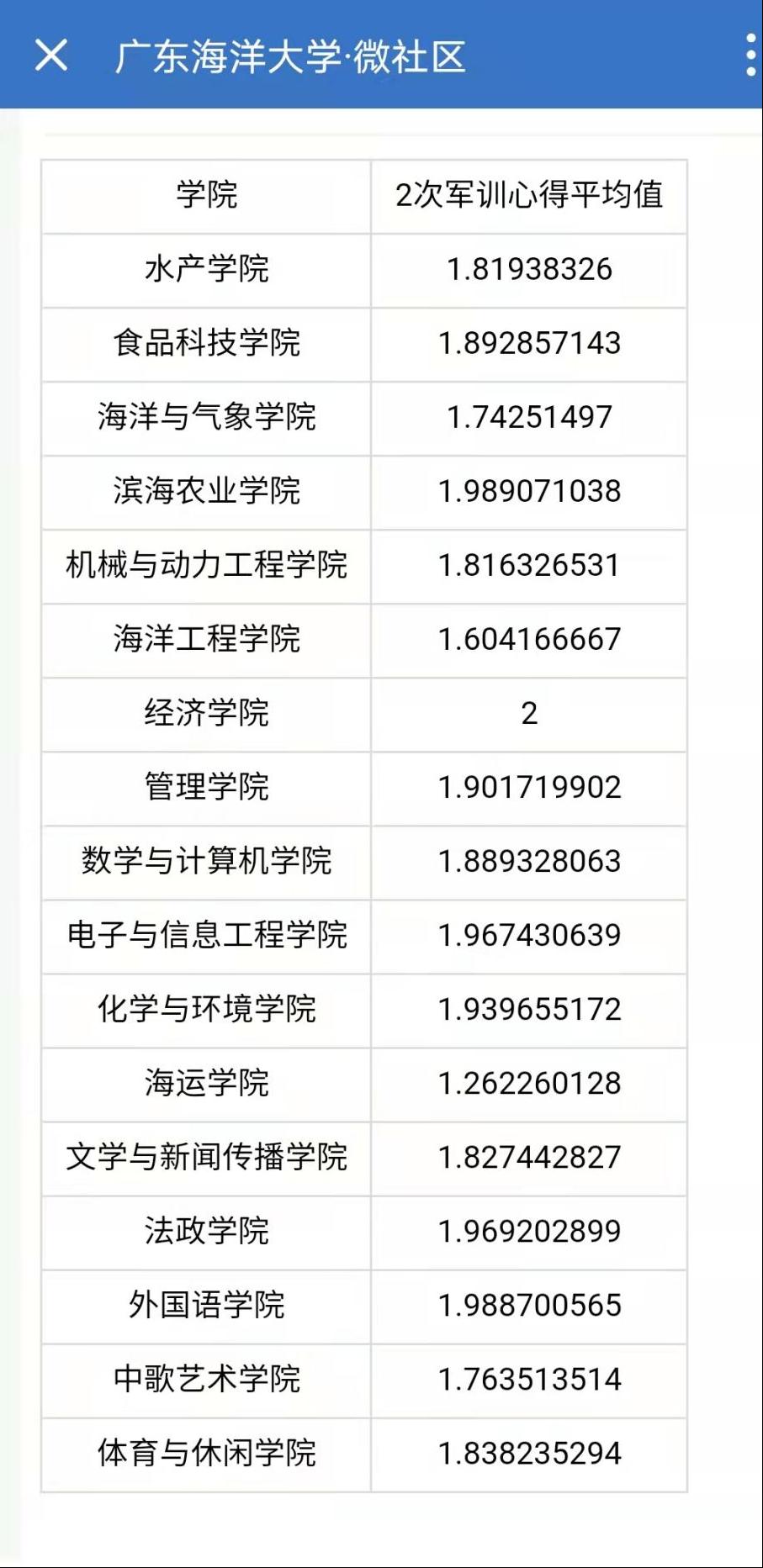Close the 广东海洋大学·微社区 page
Image resolution: width=763 pixels, height=1568 pixels.
(x=51, y=55)
